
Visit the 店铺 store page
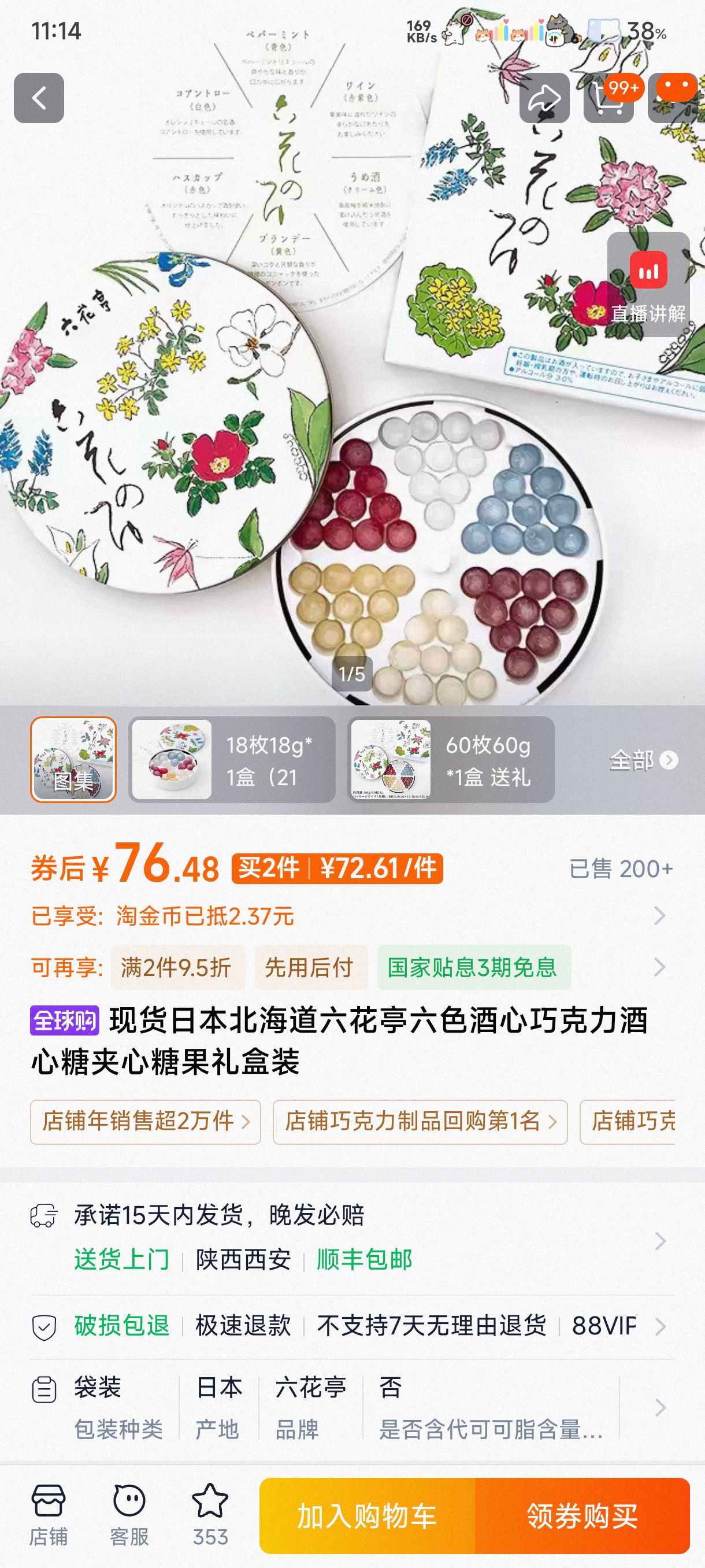pyautogui.click(x=49, y=1515)
